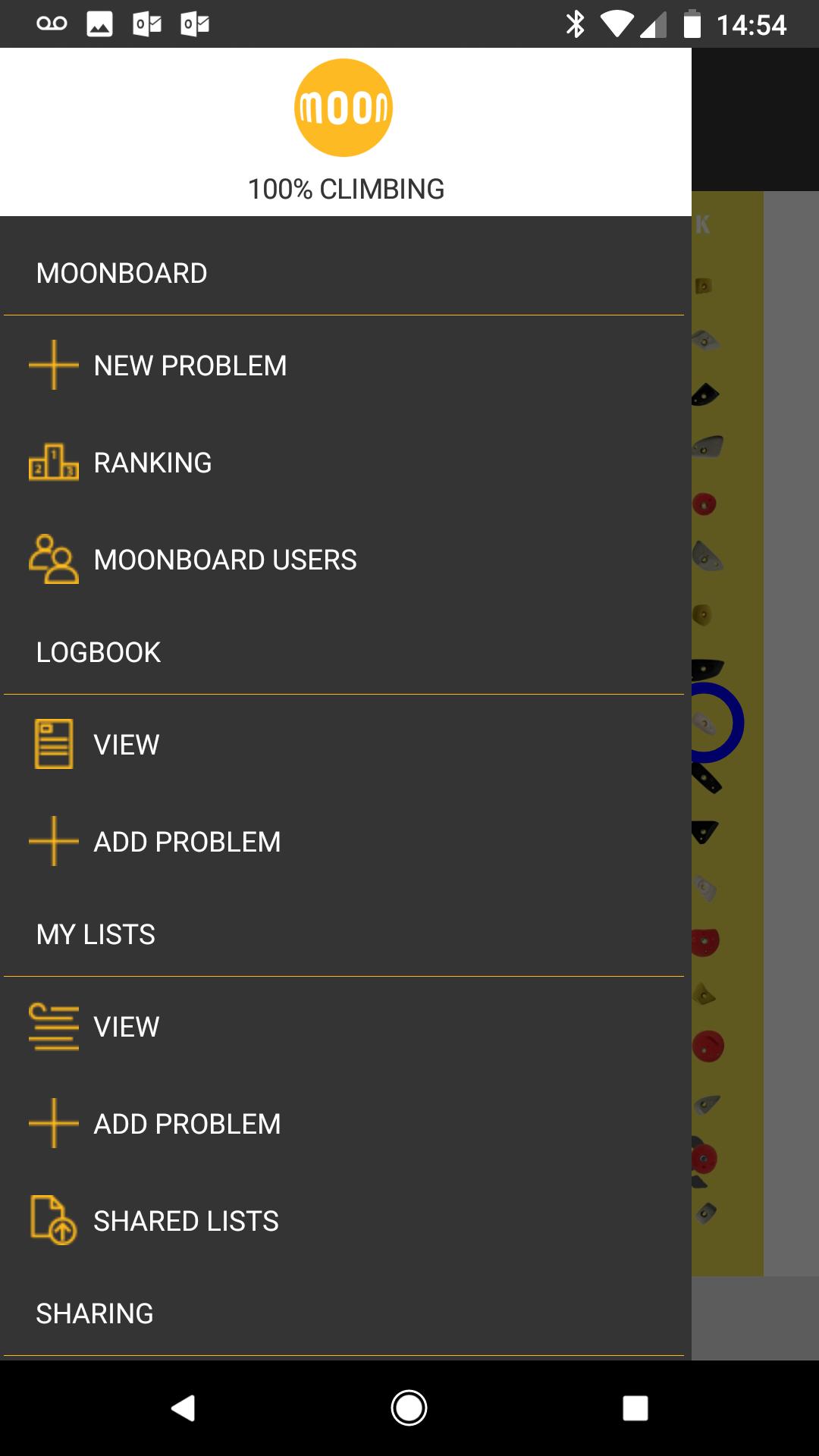Screen dimensions: 819x1456
Task: Go to the home screen
Action: 409,1408
